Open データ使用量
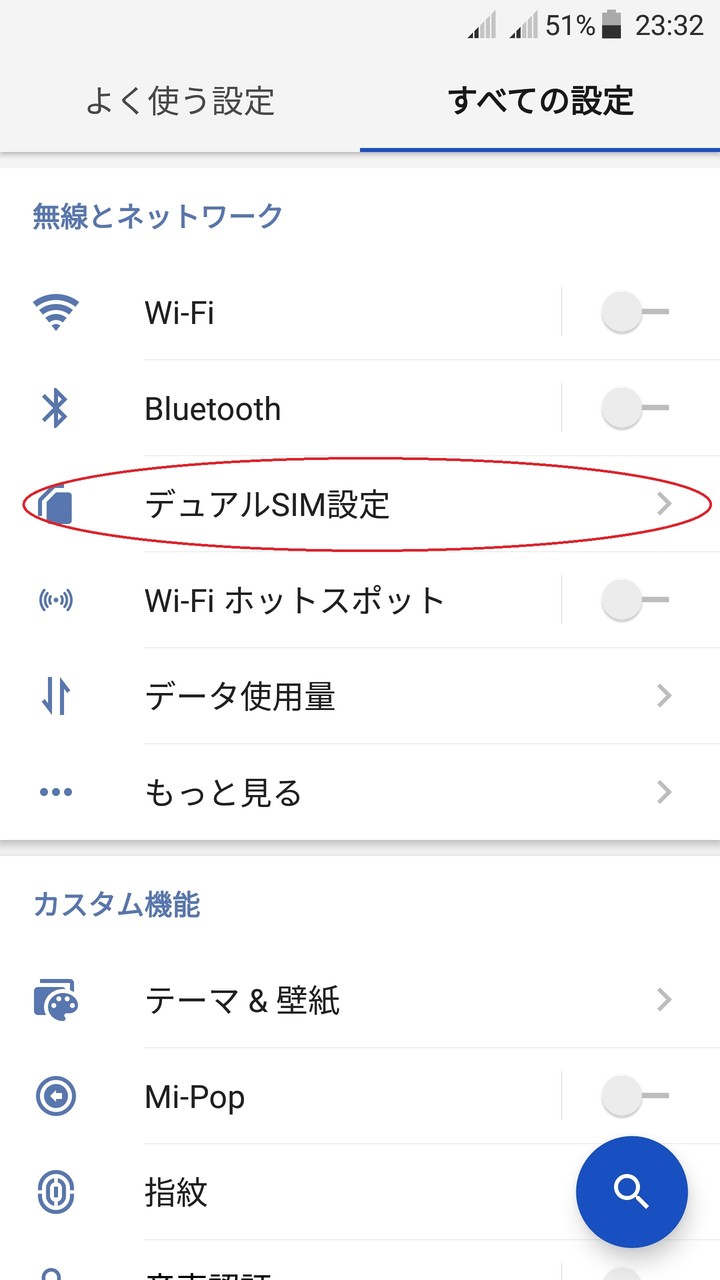 (x=360, y=697)
